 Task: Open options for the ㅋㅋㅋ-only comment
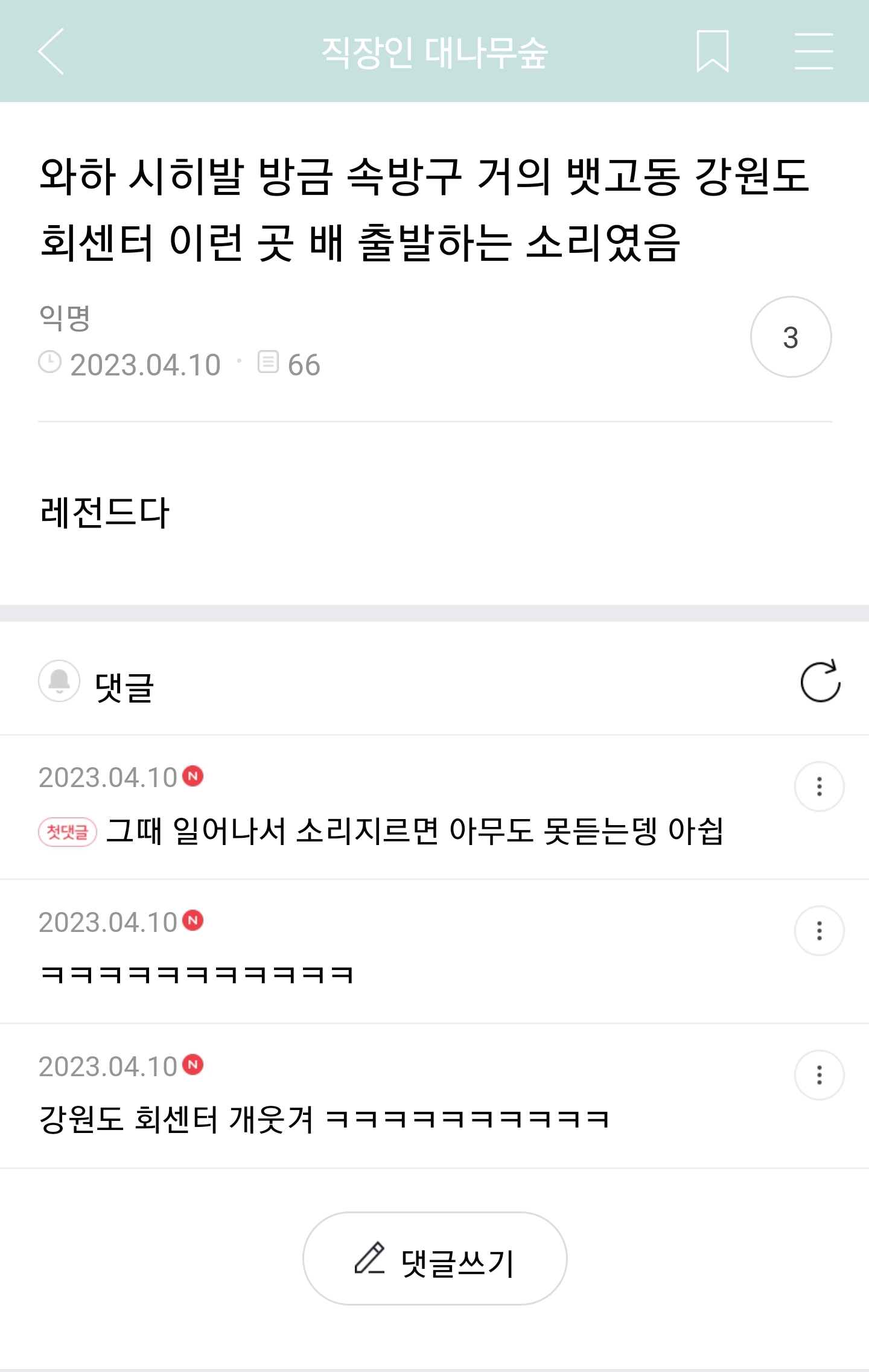coord(819,931)
